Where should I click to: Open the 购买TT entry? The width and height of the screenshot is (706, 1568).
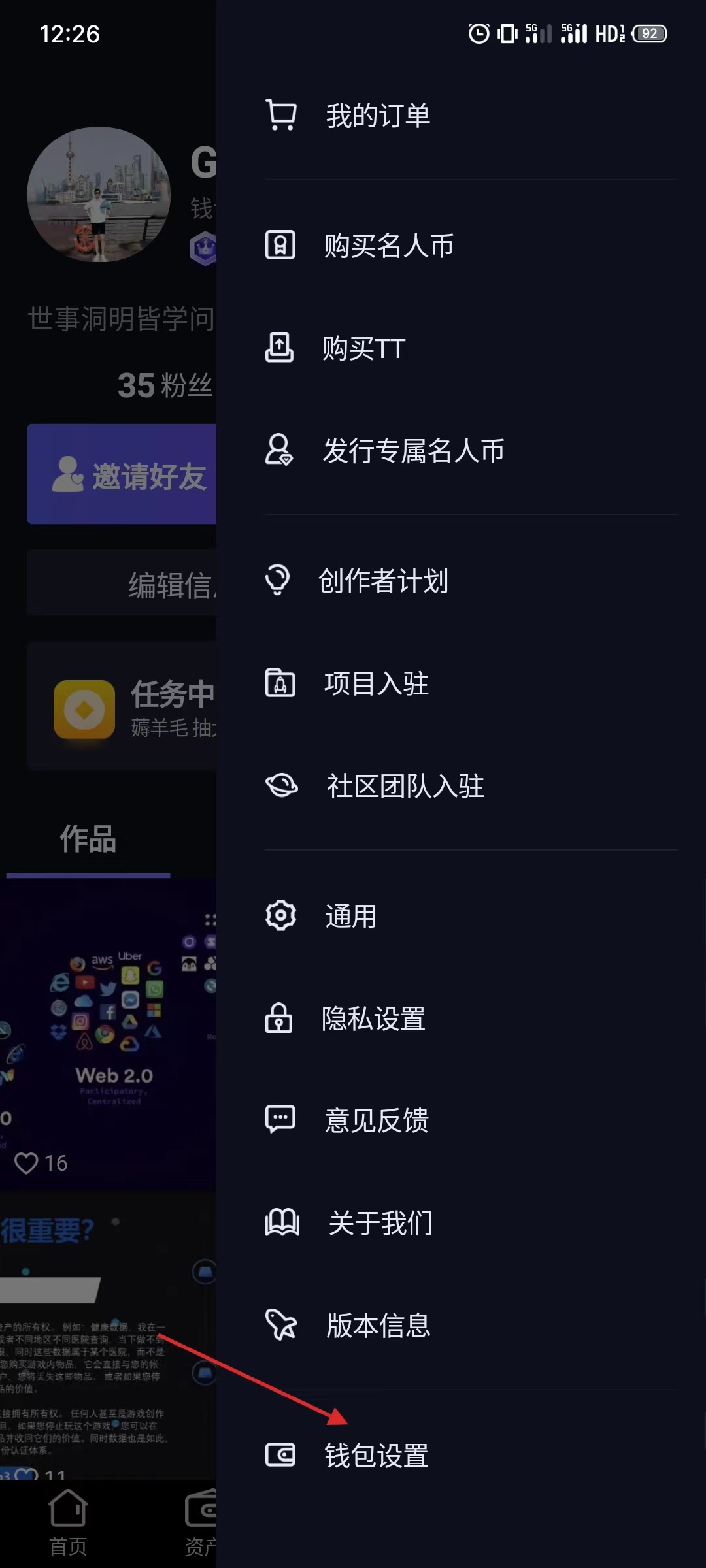click(x=363, y=348)
